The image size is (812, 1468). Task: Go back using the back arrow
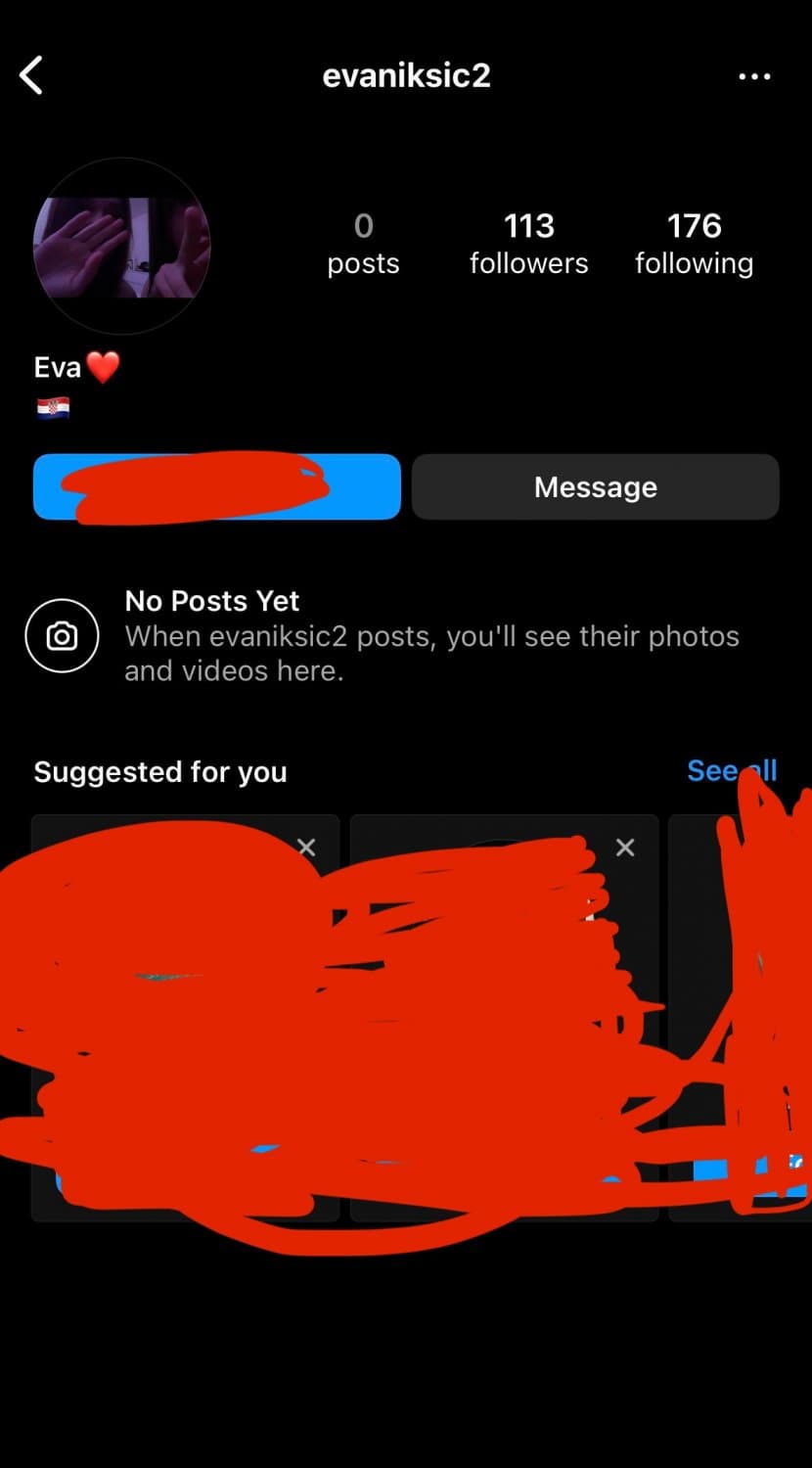(x=32, y=74)
